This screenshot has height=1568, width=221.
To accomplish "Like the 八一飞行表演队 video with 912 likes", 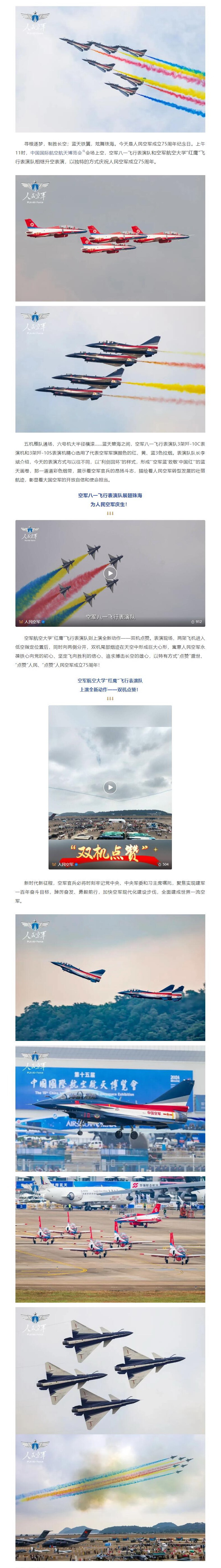I will coord(195,621).
